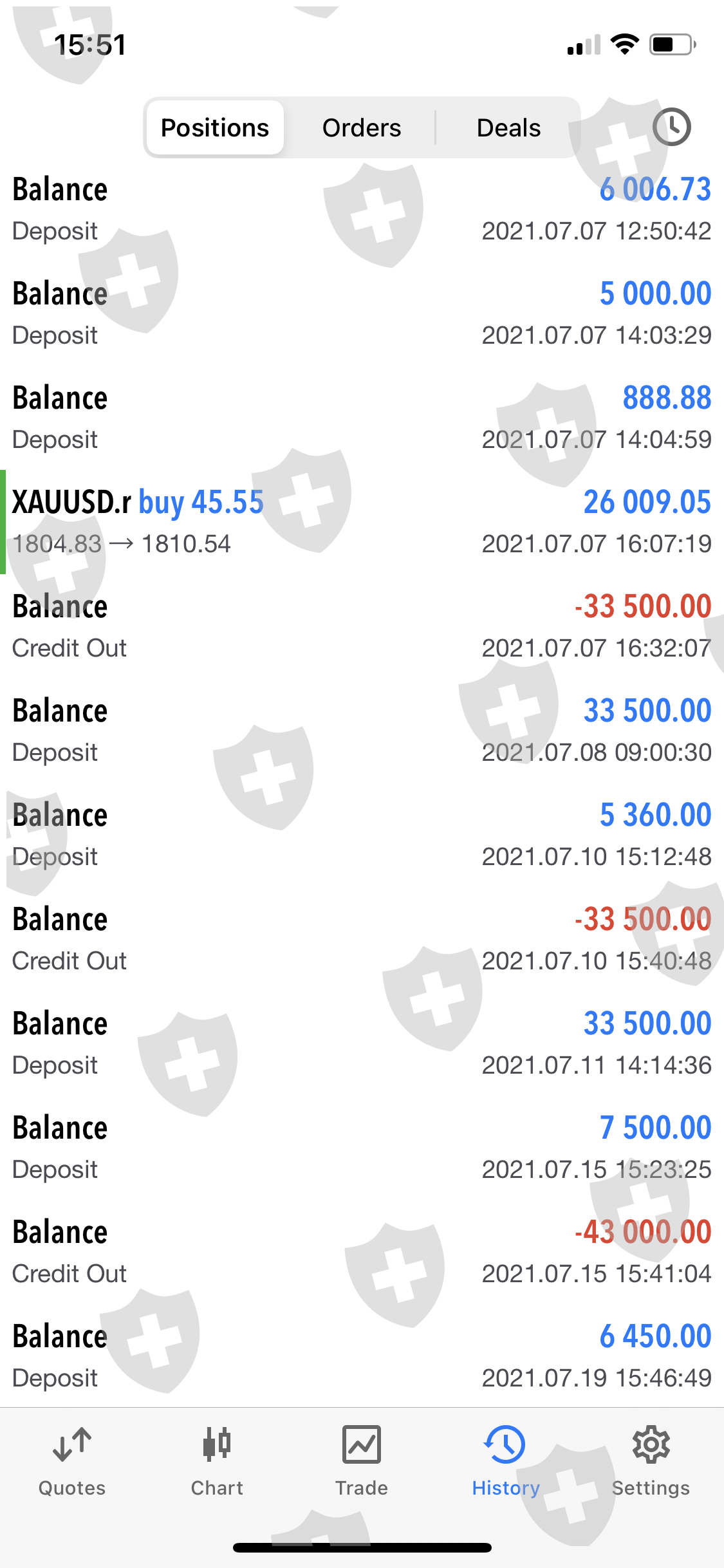The height and width of the screenshot is (1568, 724).
Task: Switch to the Deals segment
Action: tap(508, 127)
